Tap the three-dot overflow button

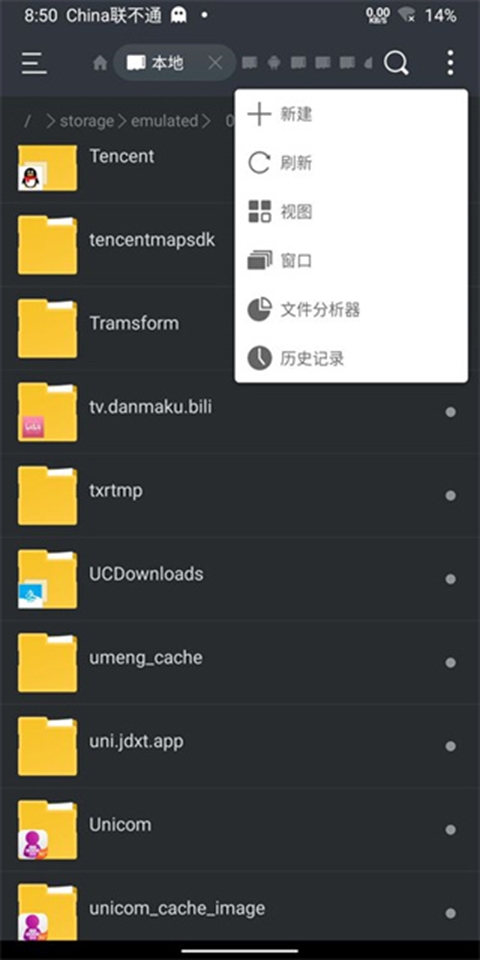click(x=450, y=63)
